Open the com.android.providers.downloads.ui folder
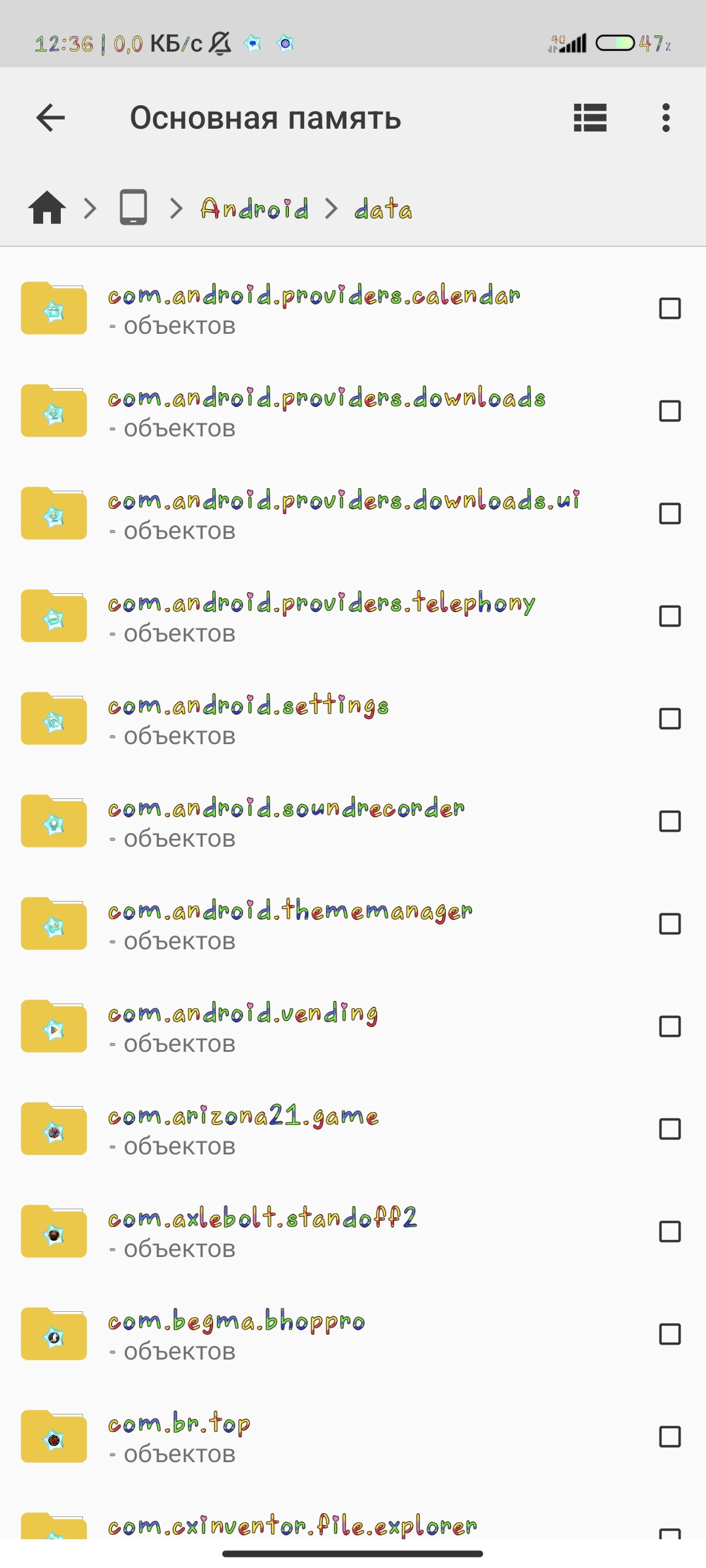The image size is (706, 1568). coord(343,514)
